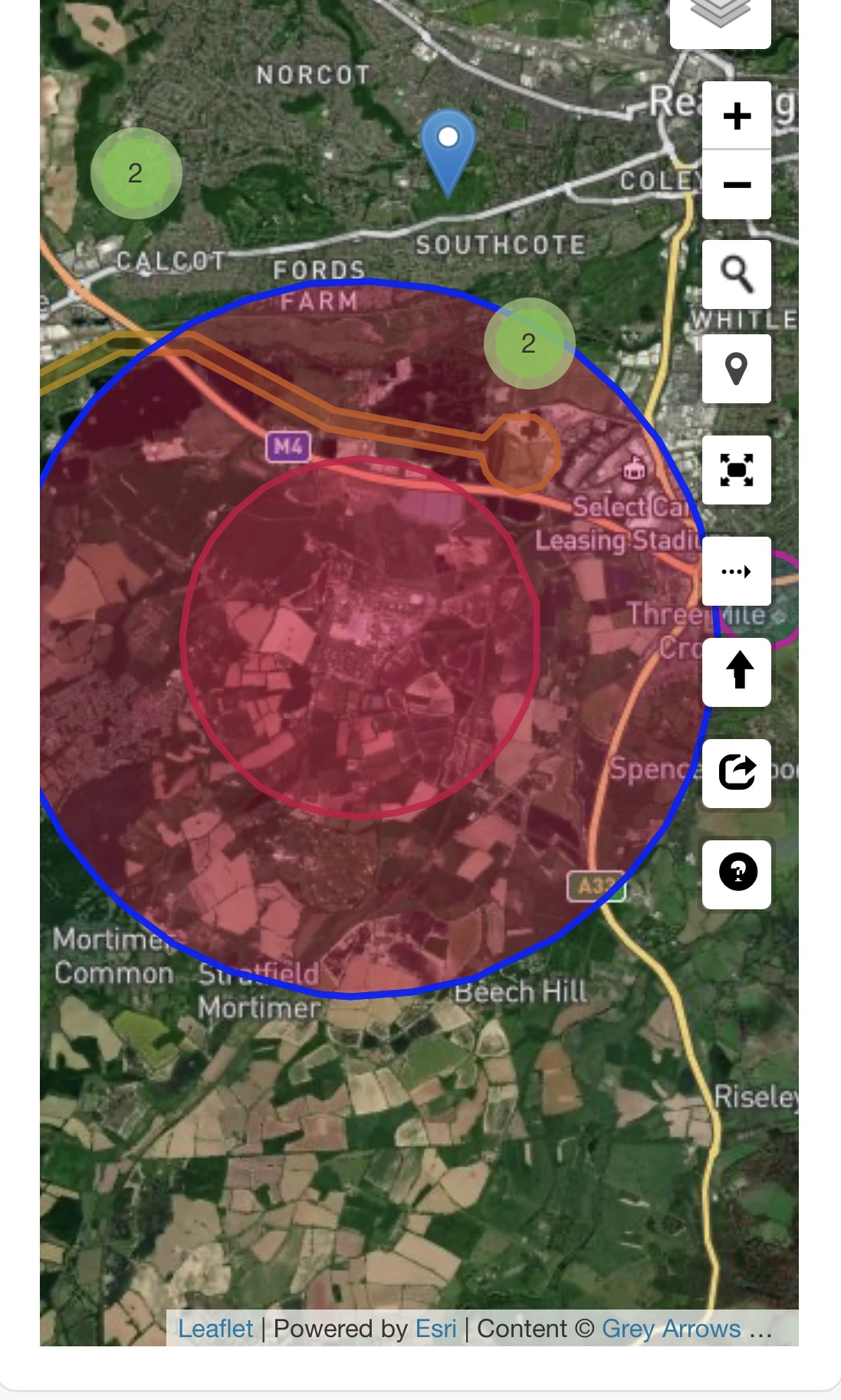The height and width of the screenshot is (1400, 841).
Task: Zoom out of the map
Action: (x=737, y=185)
